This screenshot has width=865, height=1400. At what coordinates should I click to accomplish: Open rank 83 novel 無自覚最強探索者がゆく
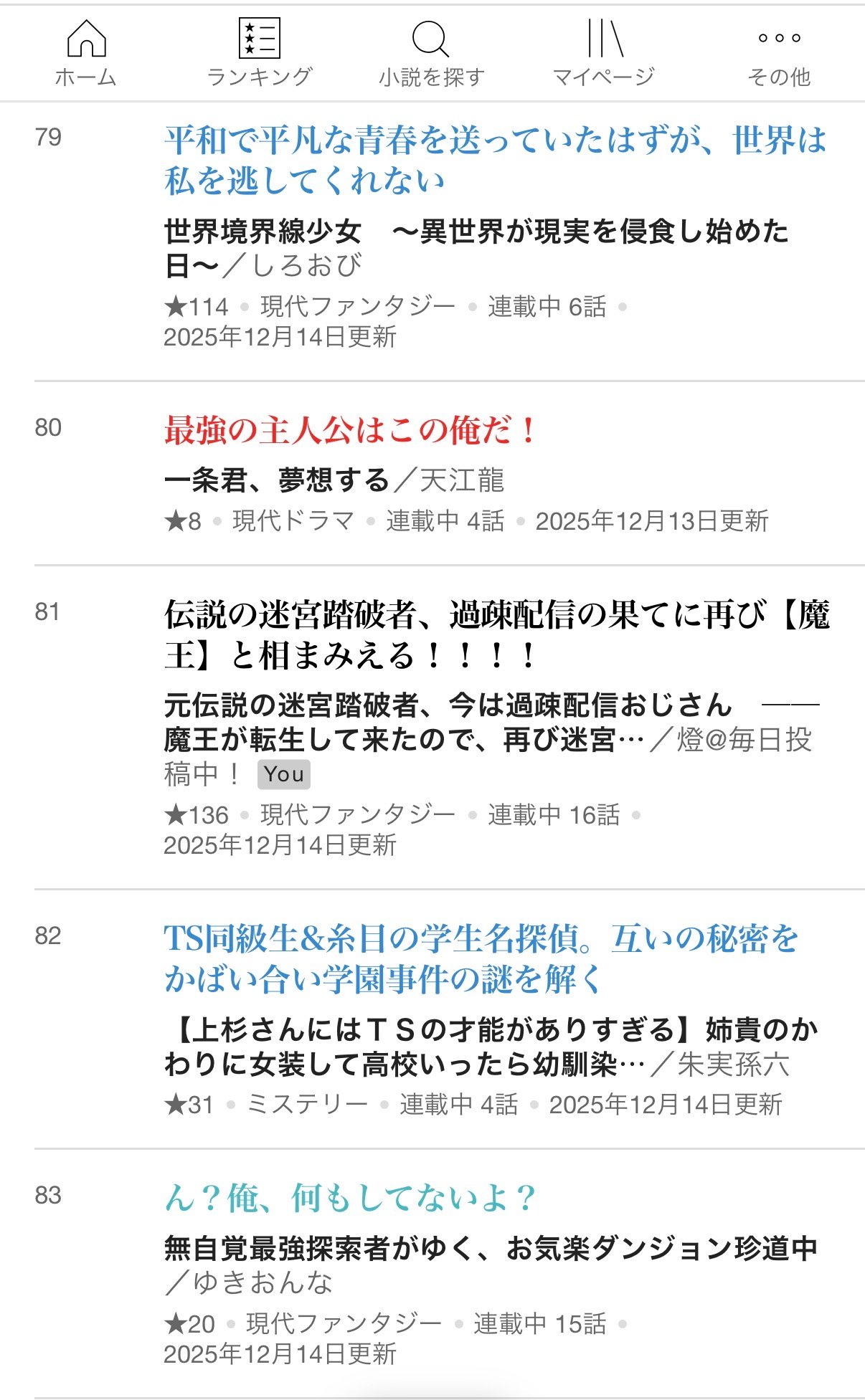pos(490,1249)
